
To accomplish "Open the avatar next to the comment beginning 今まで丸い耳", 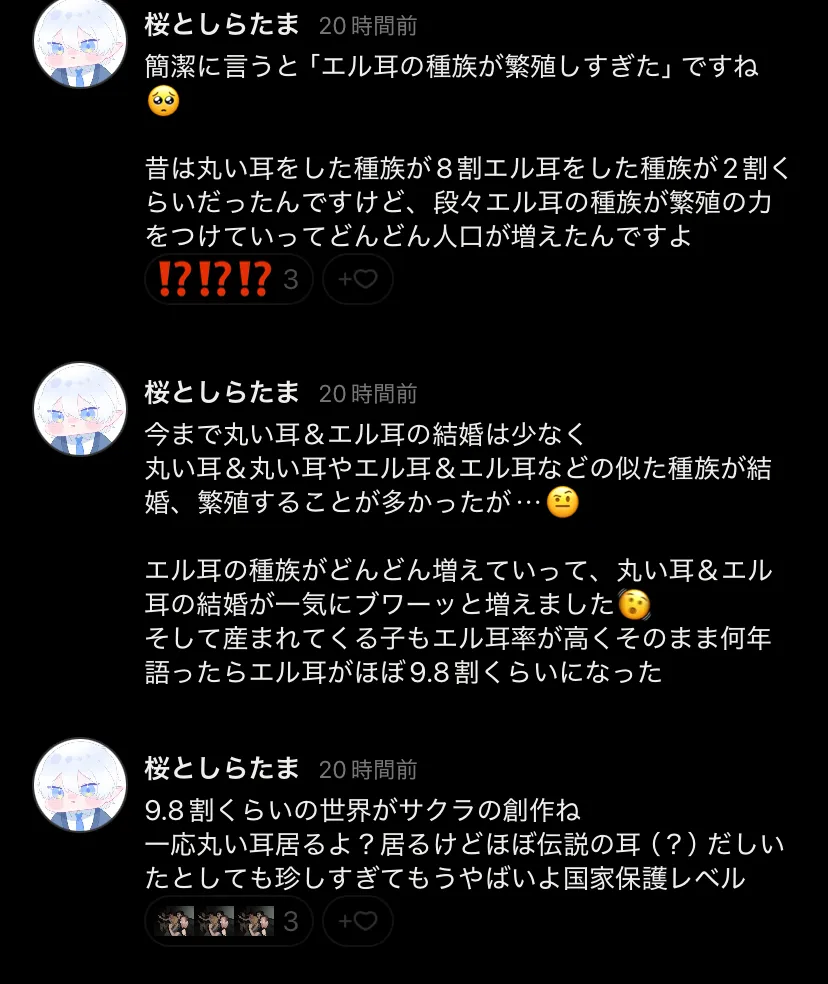I will click(80, 409).
